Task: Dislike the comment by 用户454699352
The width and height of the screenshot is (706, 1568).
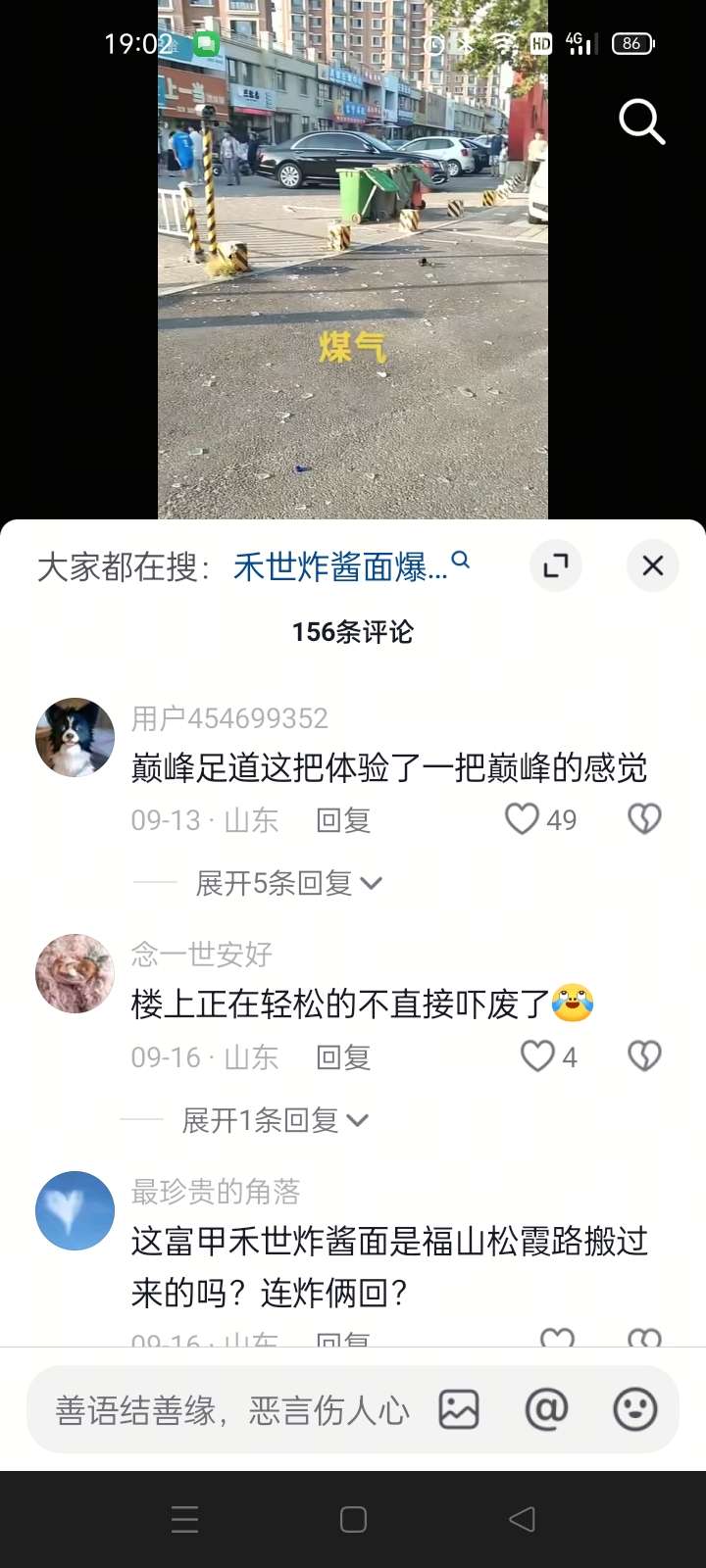Action: [x=644, y=819]
